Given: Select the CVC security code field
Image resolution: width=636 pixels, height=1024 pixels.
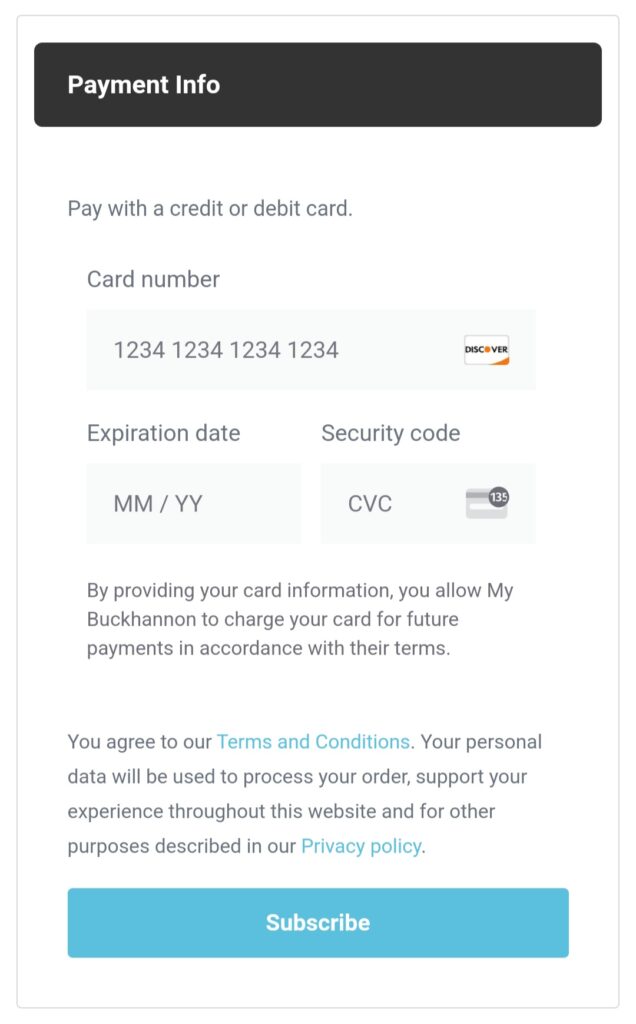Looking at the screenshot, I should pos(428,504).
